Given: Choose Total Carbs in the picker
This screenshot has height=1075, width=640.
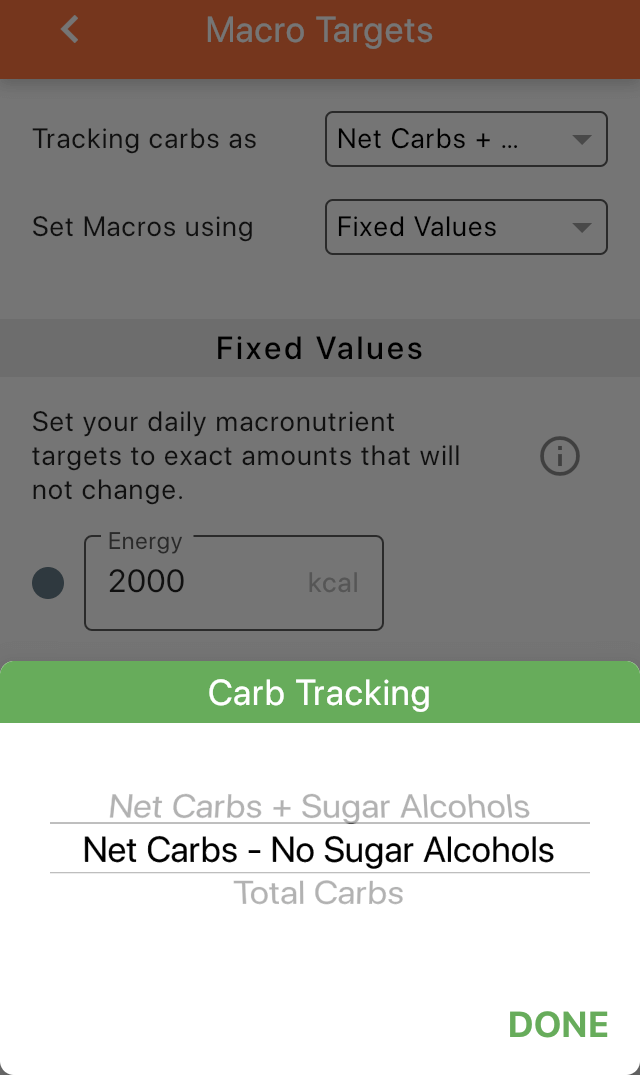Looking at the screenshot, I should point(319,893).
